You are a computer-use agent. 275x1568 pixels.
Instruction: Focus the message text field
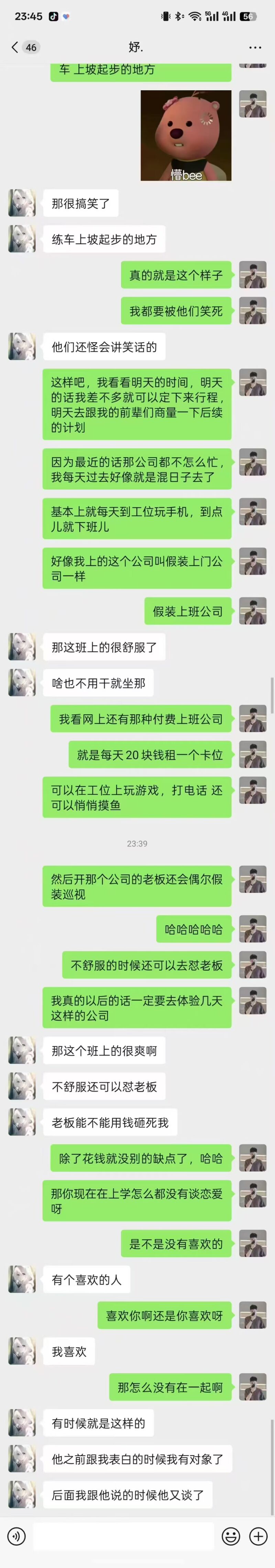(x=123, y=1536)
